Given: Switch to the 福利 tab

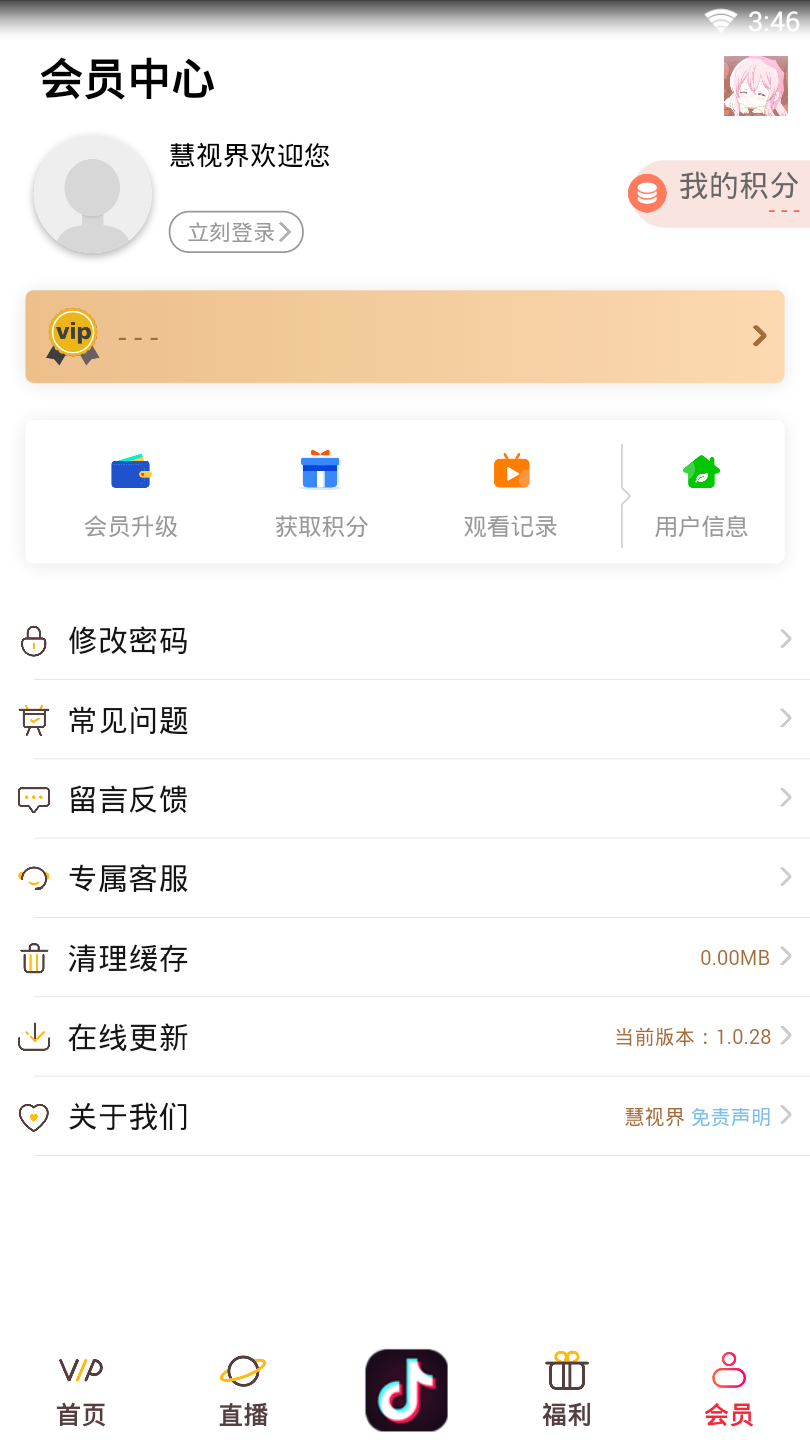Looking at the screenshot, I should (567, 1391).
